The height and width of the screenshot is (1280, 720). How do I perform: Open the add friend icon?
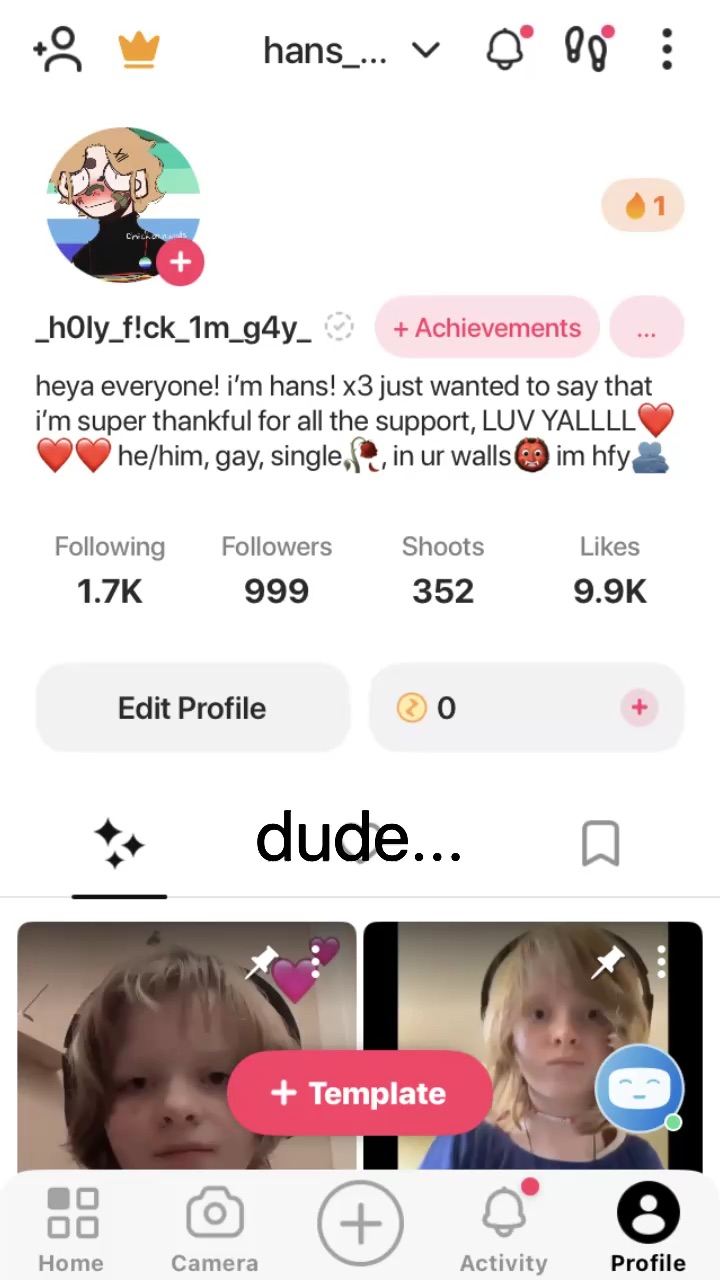coord(56,48)
